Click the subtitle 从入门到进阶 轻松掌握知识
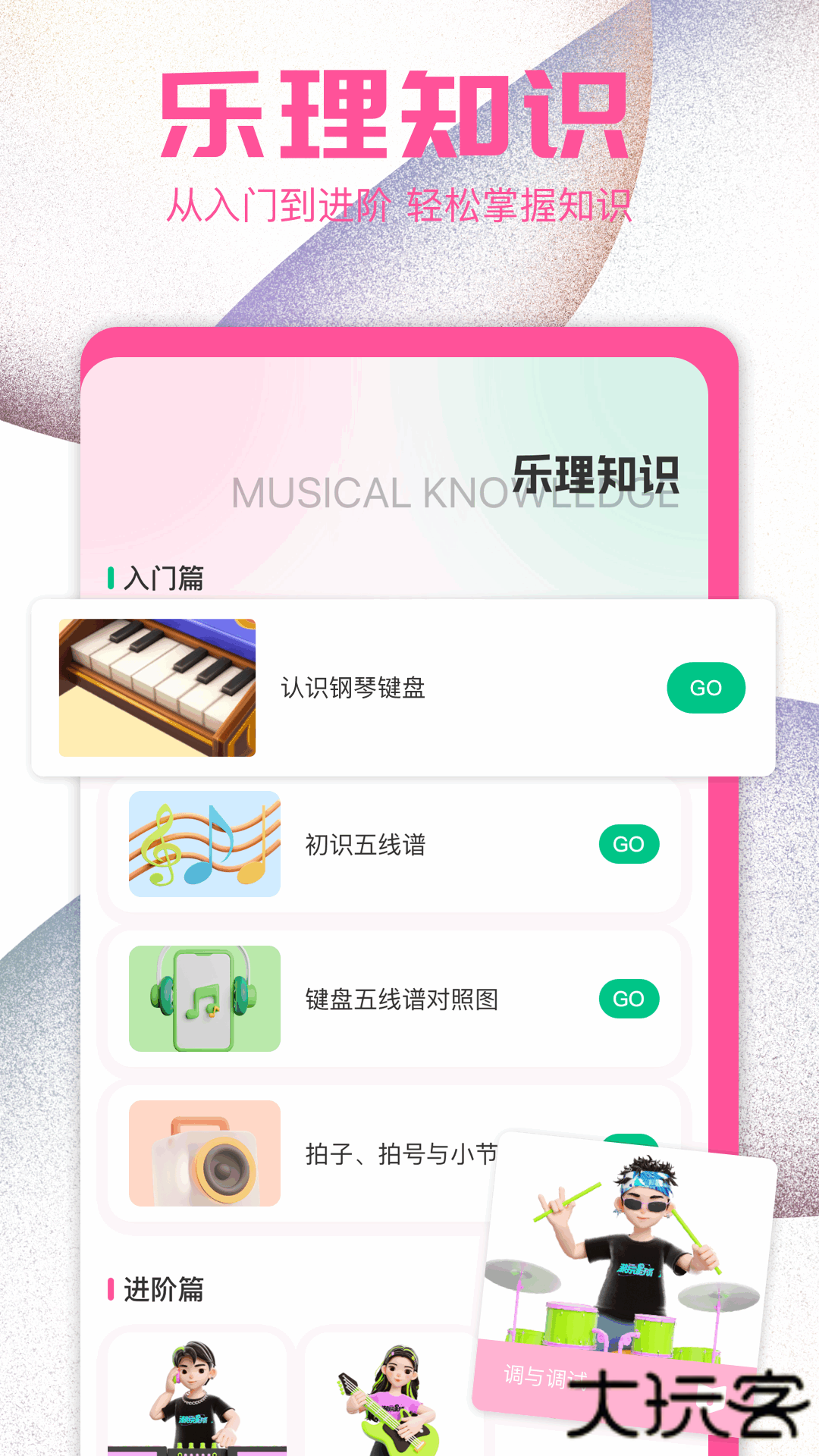This screenshot has height=1456, width=819. click(404, 201)
